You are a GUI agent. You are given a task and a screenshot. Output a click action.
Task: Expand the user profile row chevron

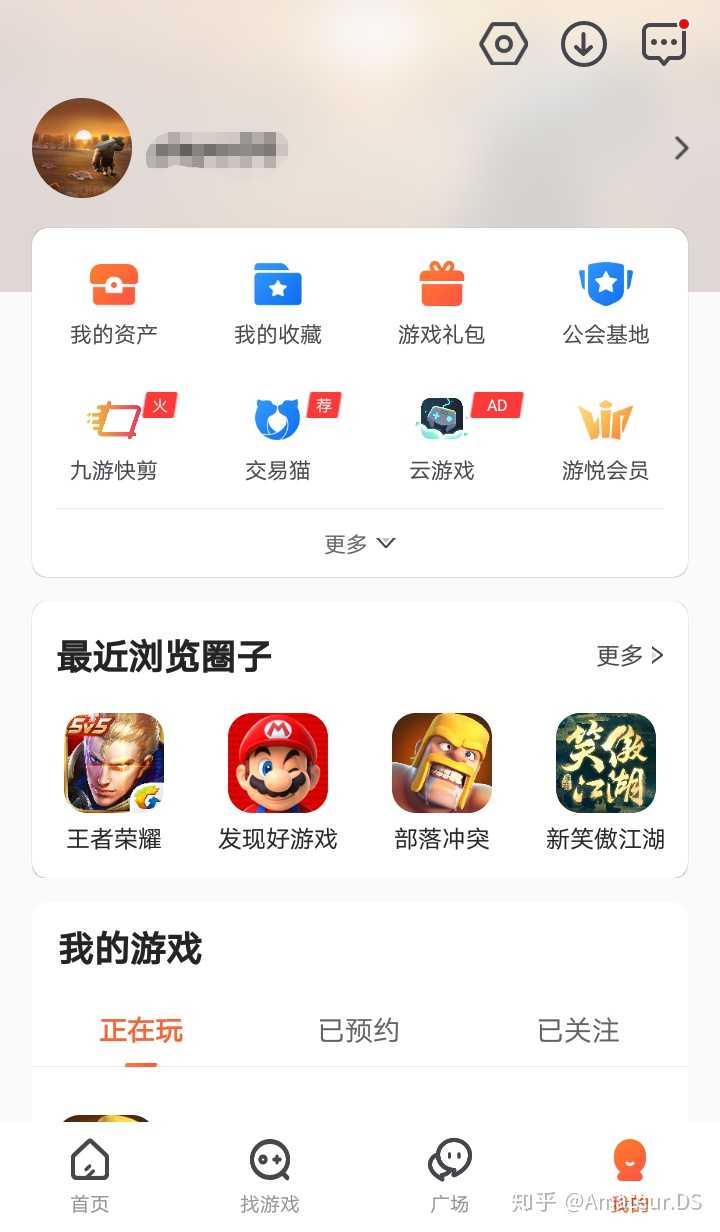pos(682,148)
